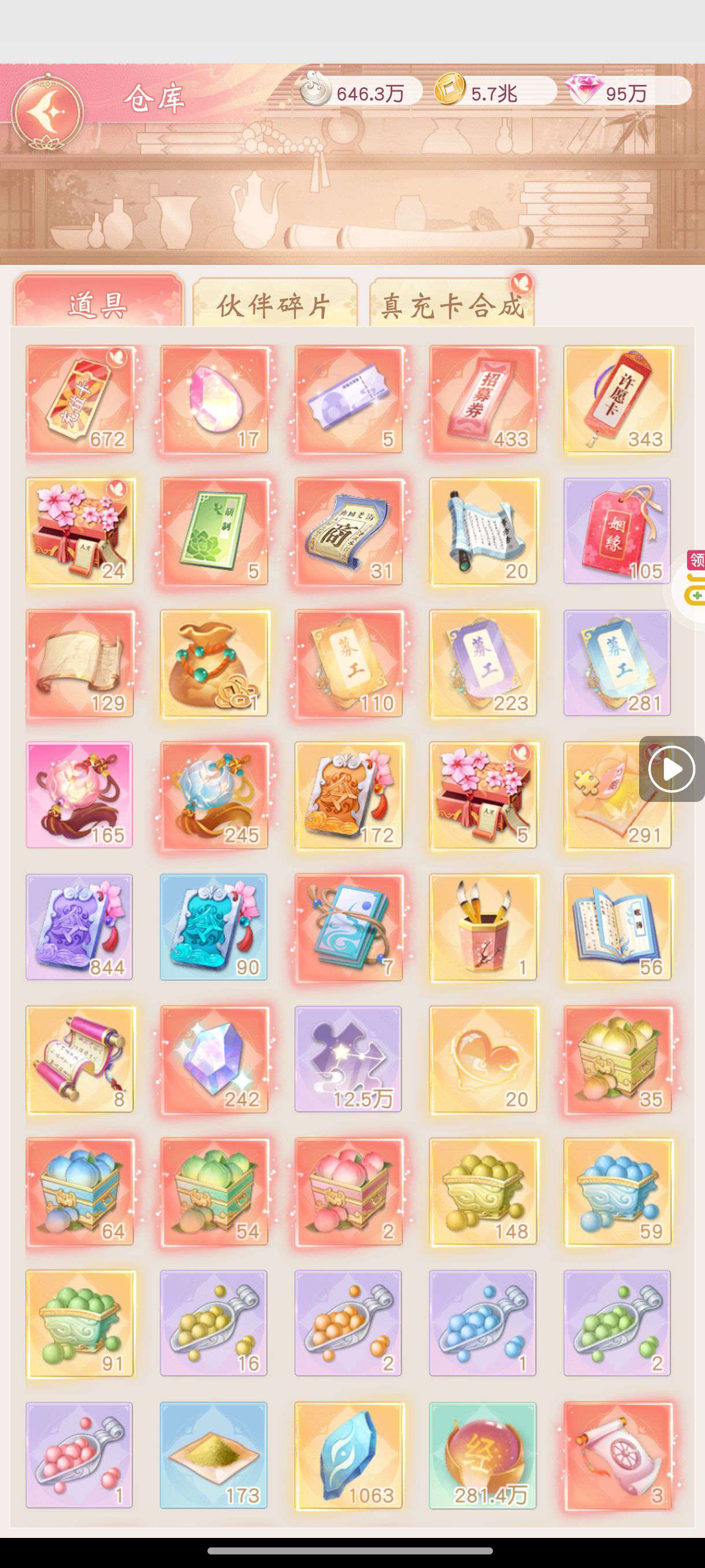The image size is (705, 1568).
Task: Switch to the 伙伴碎片 tab
Action: 274,304
